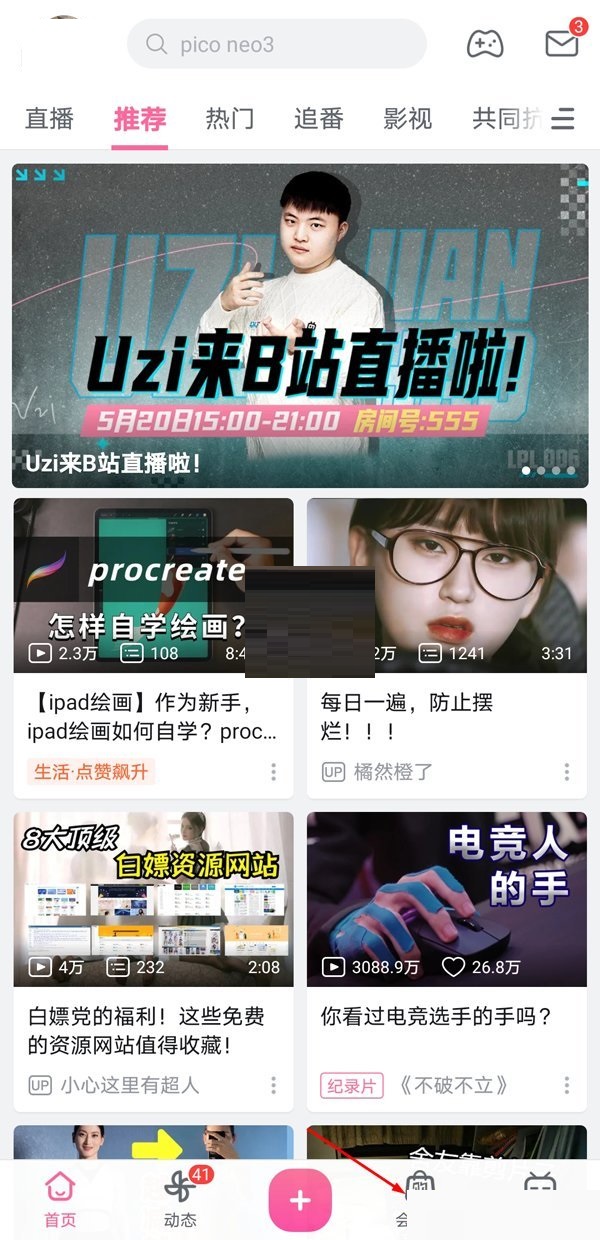This screenshot has width=600, height=1240.
Task: Open the search box showing pico neo3
Action: point(276,44)
